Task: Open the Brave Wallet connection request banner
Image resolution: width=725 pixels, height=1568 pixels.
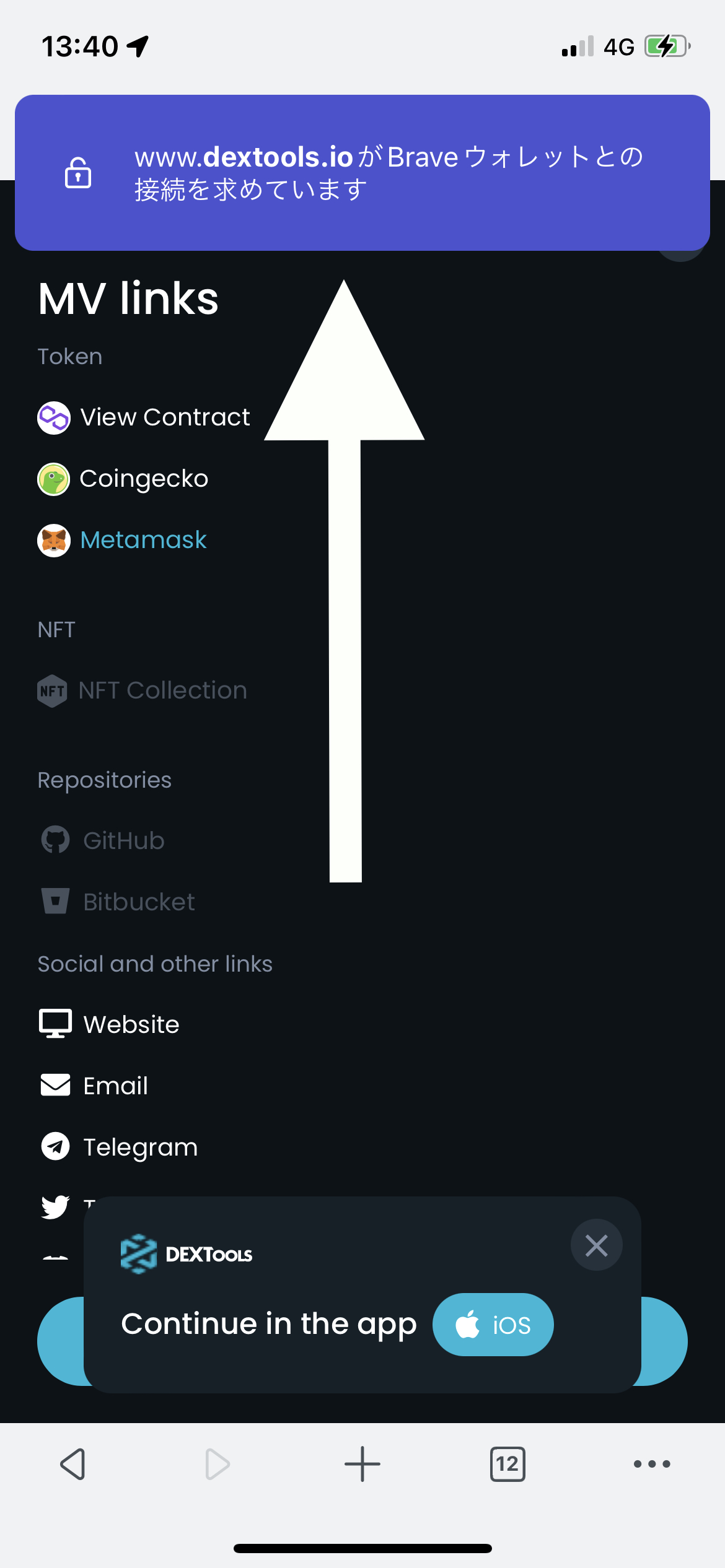Action: (362, 173)
